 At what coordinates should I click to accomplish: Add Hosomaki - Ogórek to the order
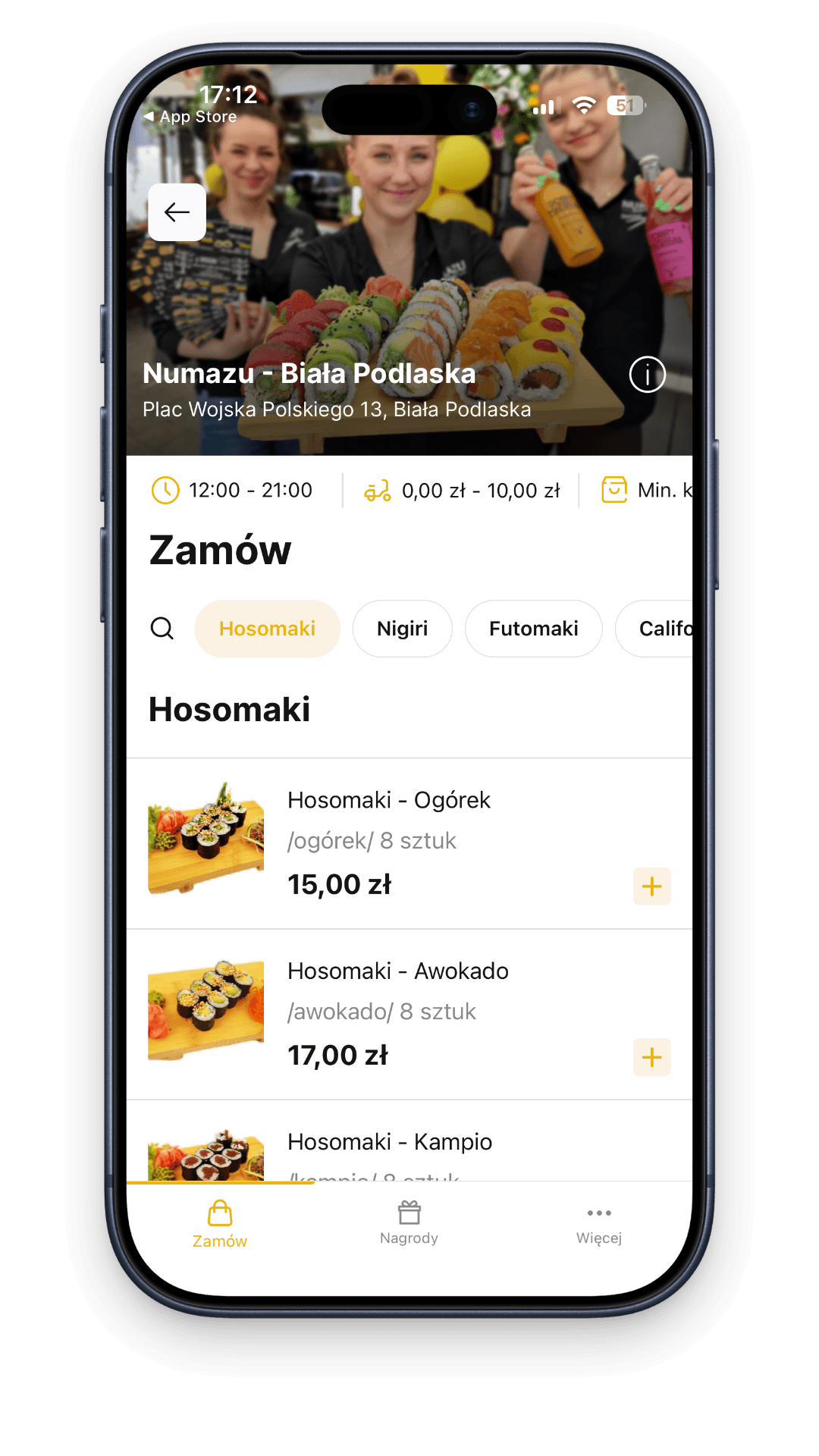point(651,886)
